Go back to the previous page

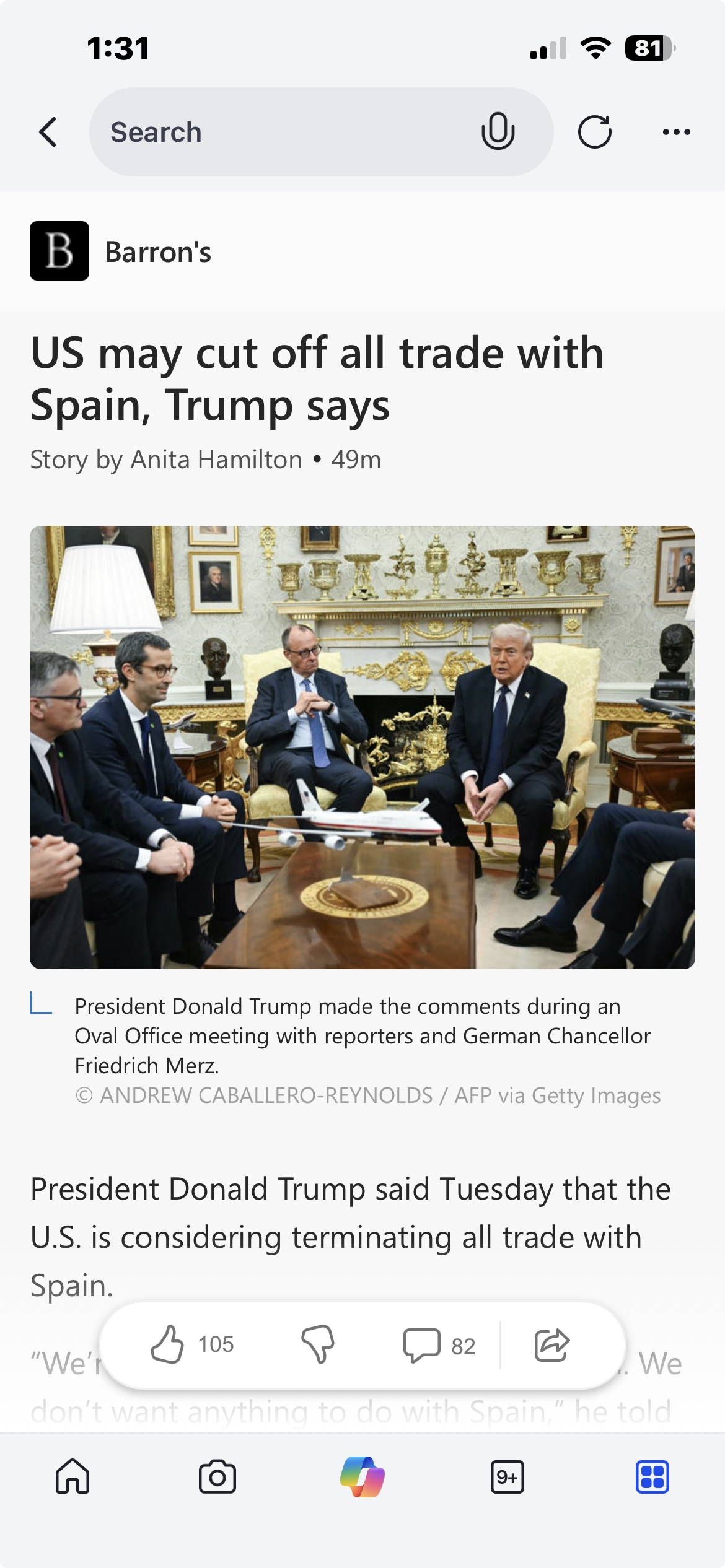coord(48,132)
